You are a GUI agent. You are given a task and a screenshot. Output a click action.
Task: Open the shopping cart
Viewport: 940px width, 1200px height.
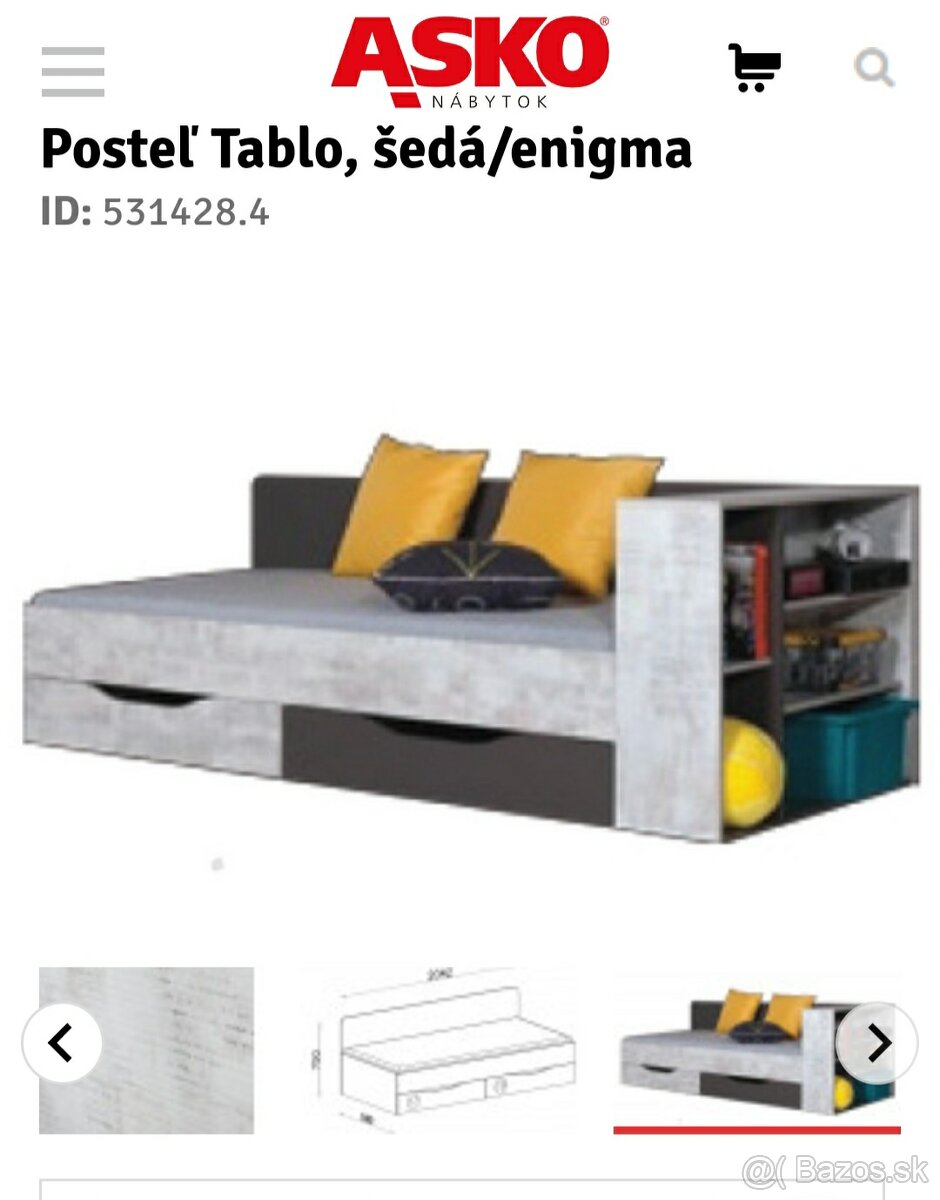click(755, 68)
